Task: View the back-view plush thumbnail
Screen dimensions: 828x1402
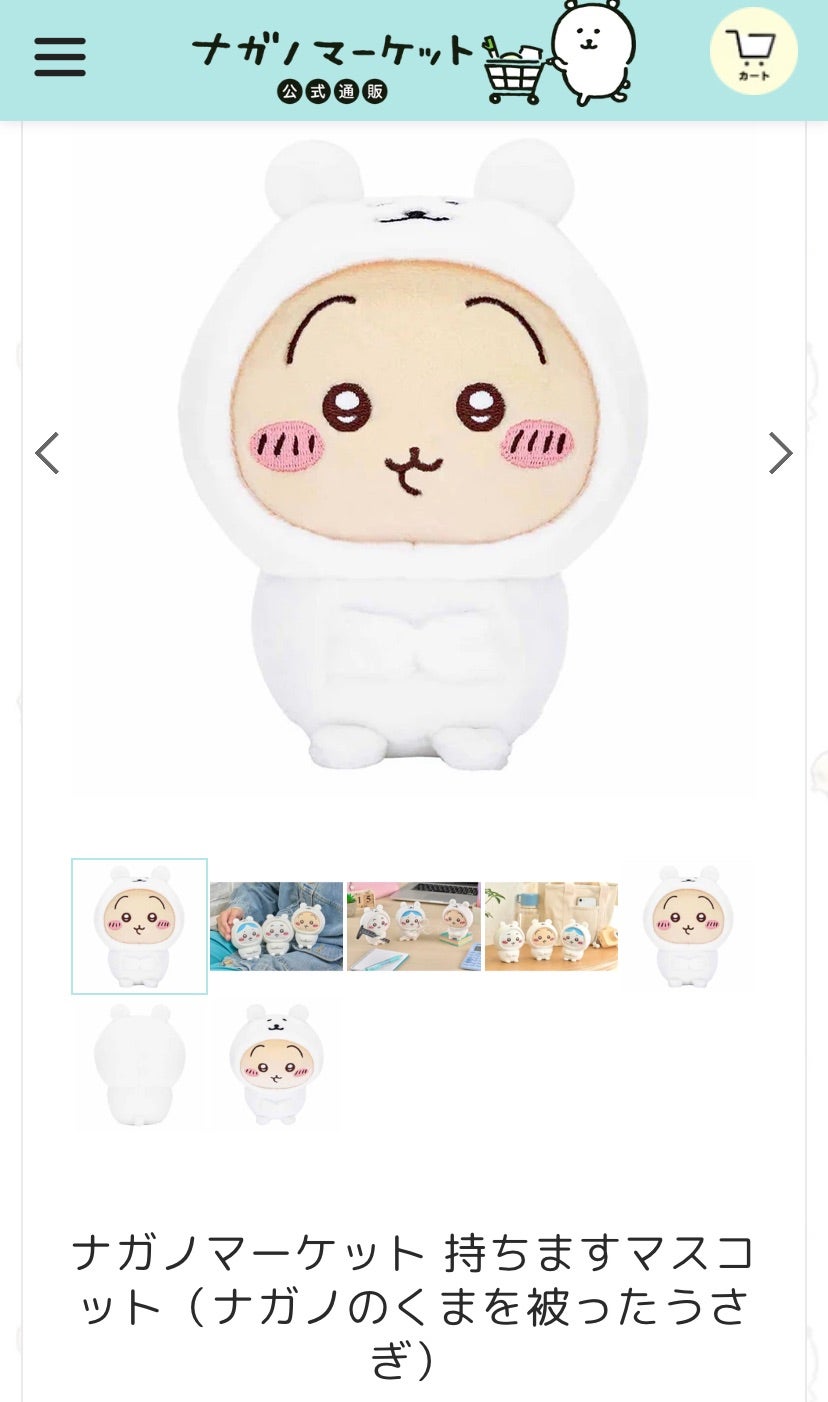Action: coord(139,1064)
